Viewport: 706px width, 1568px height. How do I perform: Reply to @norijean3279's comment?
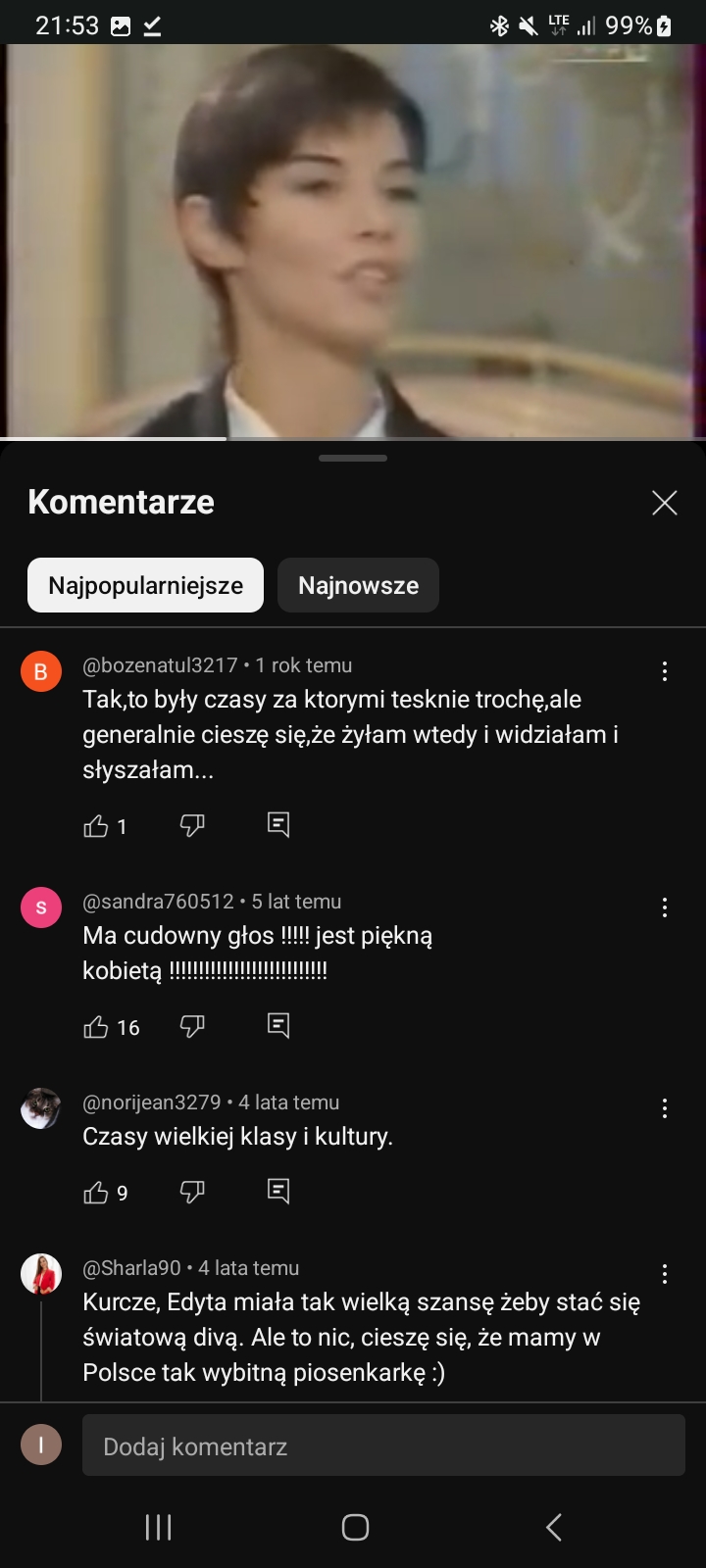(x=278, y=1192)
